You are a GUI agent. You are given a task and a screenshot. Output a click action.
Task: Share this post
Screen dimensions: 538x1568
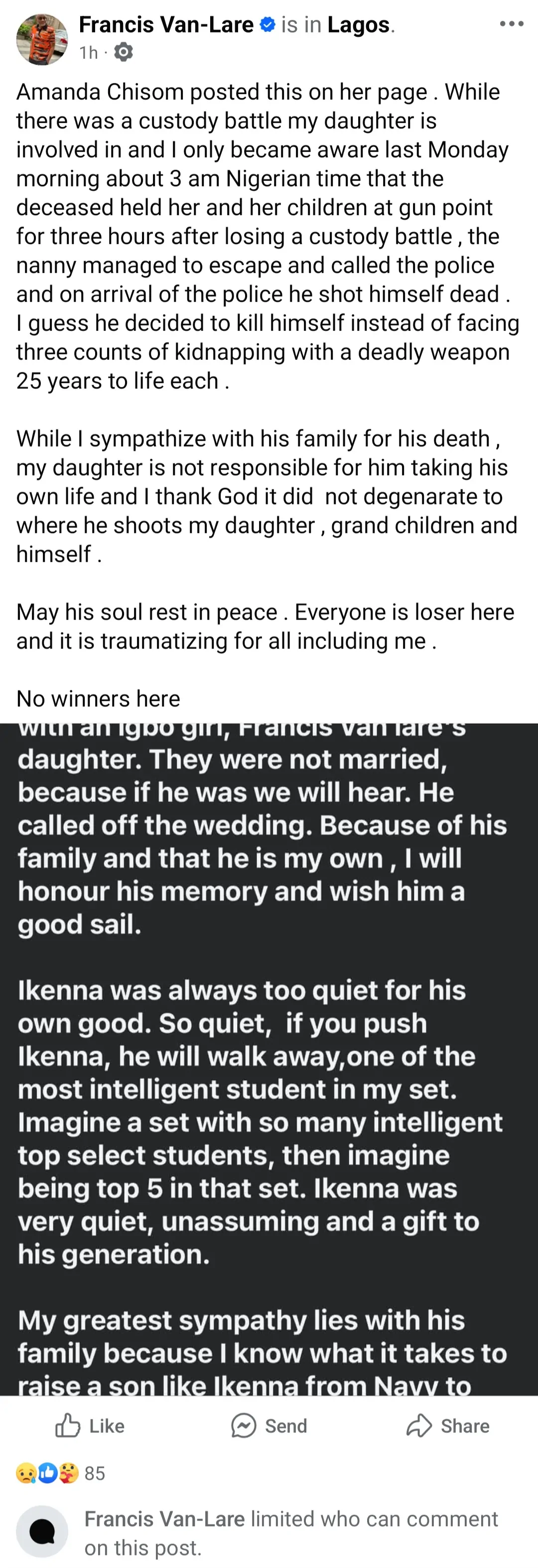click(448, 1425)
